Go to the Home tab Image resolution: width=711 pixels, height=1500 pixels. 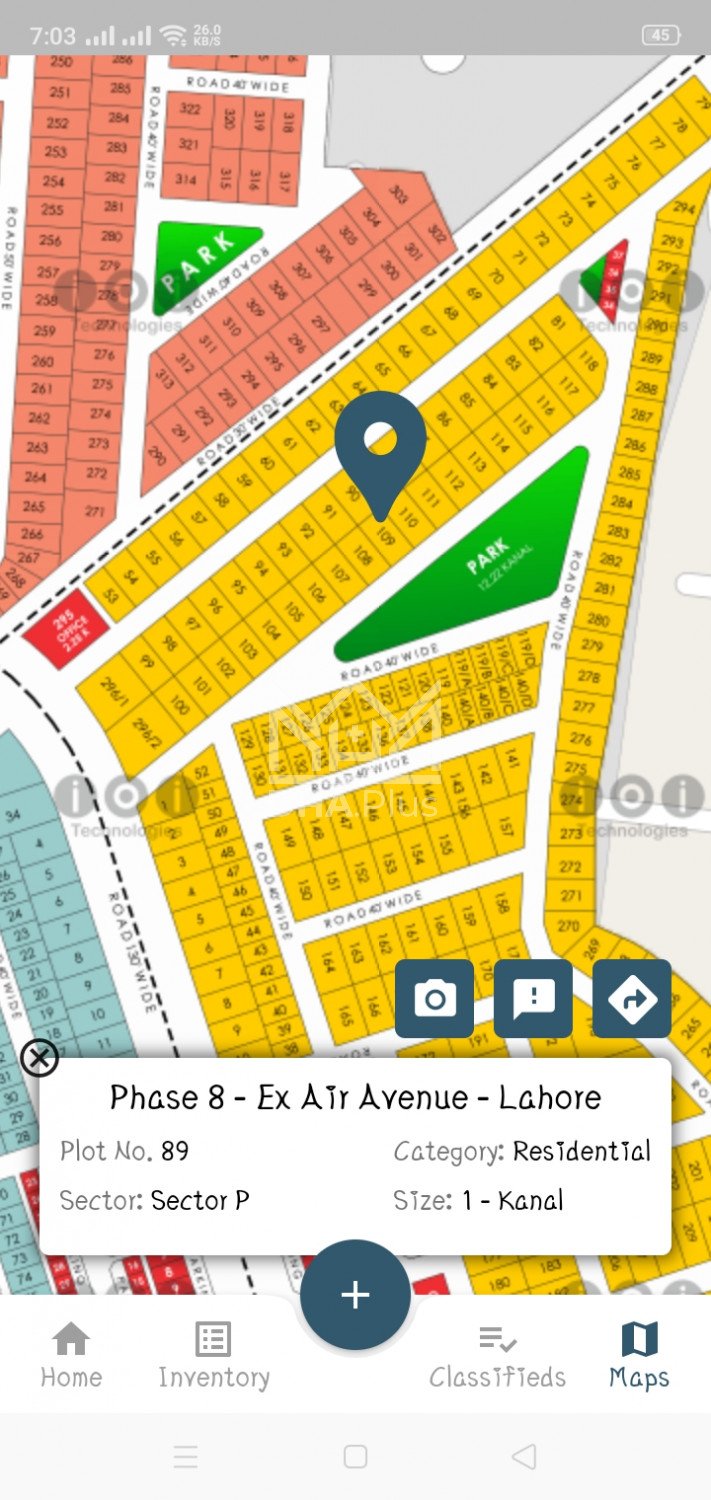(x=71, y=1355)
